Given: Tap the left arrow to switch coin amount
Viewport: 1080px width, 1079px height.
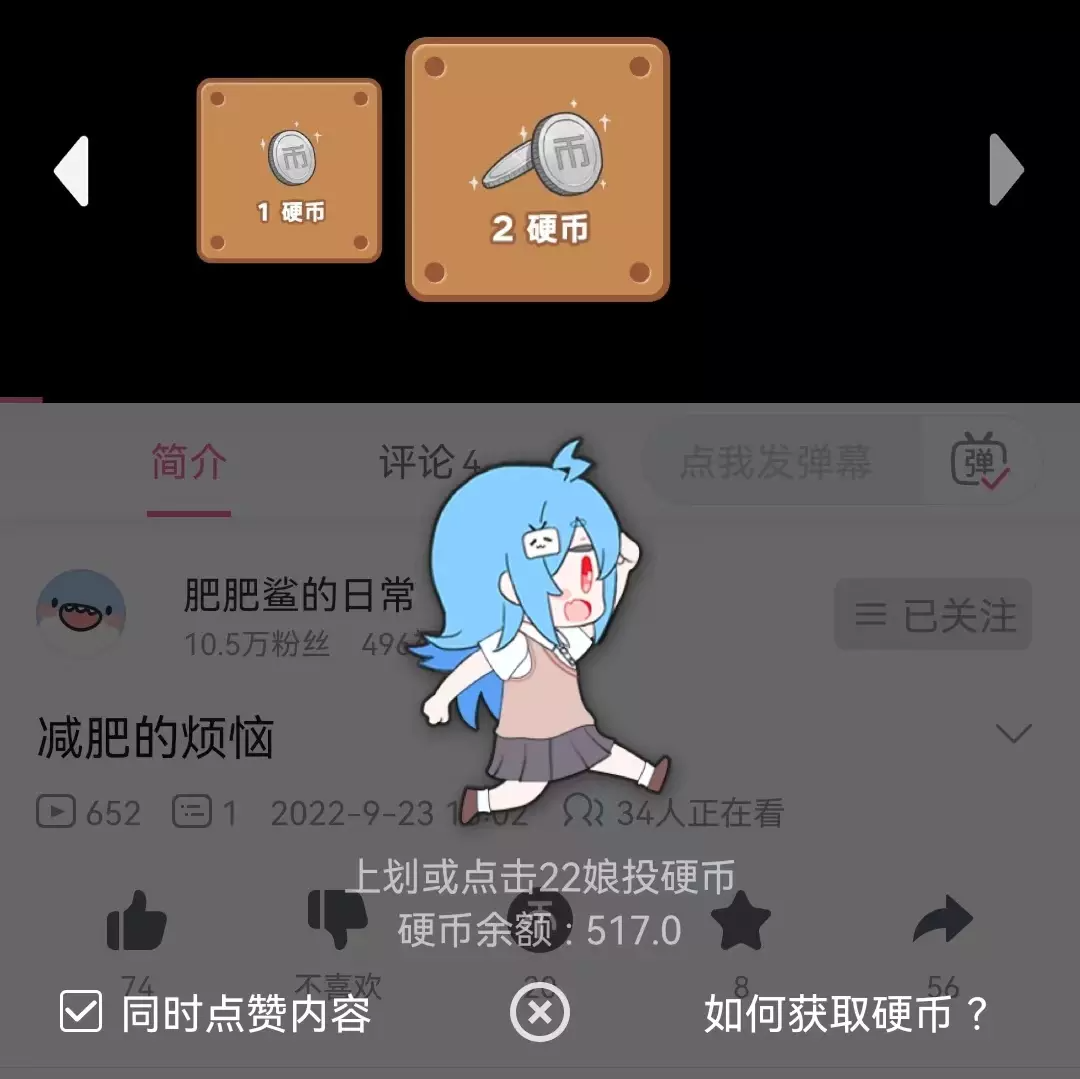Looking at the screenshot, I should (71, 171).
